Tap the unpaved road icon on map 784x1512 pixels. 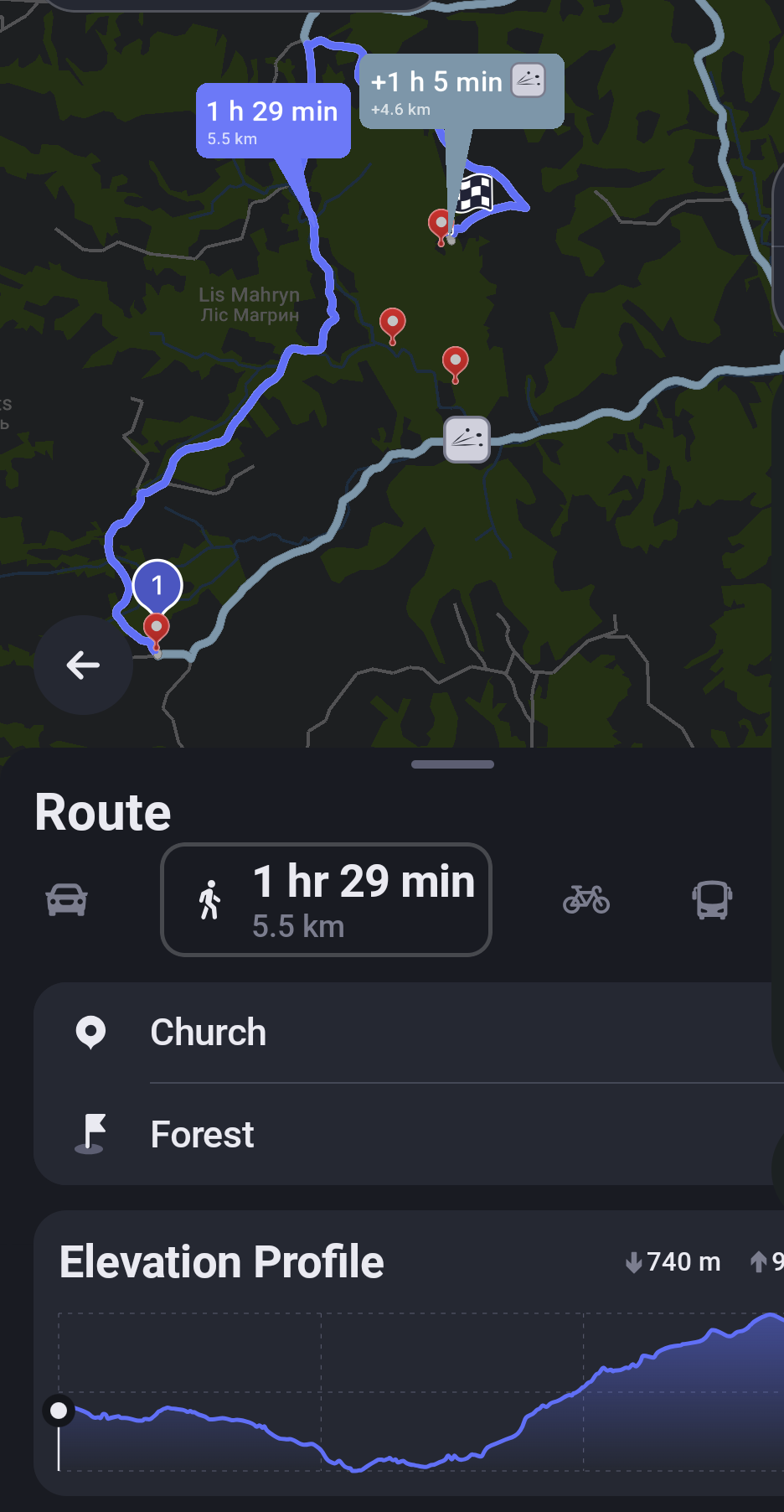467,439
